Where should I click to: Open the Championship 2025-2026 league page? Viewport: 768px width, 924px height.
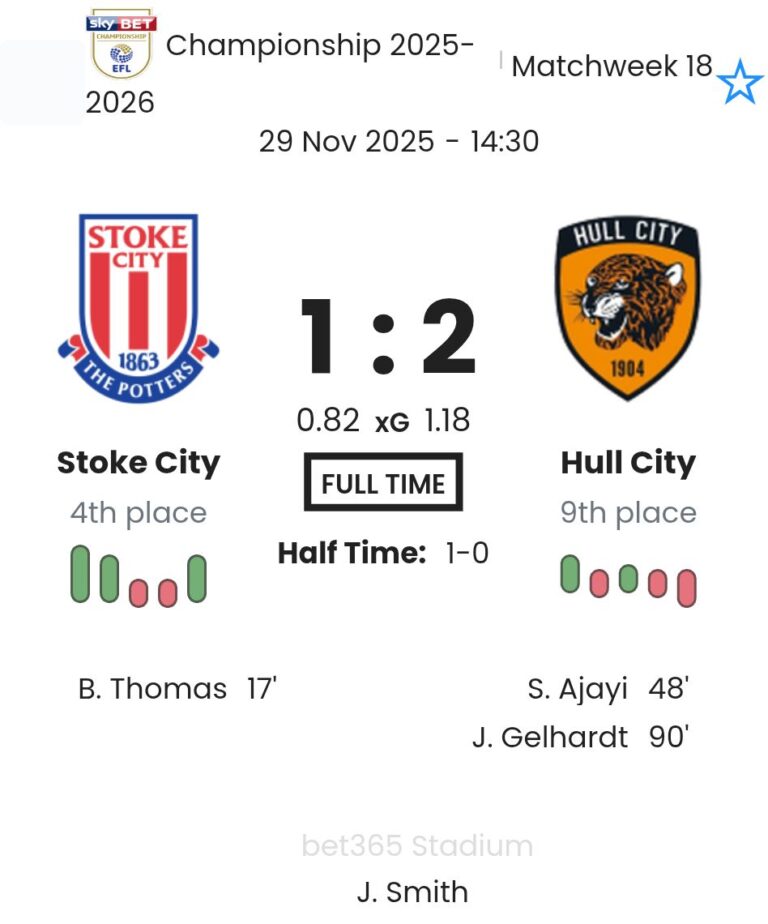pos(318,46)
